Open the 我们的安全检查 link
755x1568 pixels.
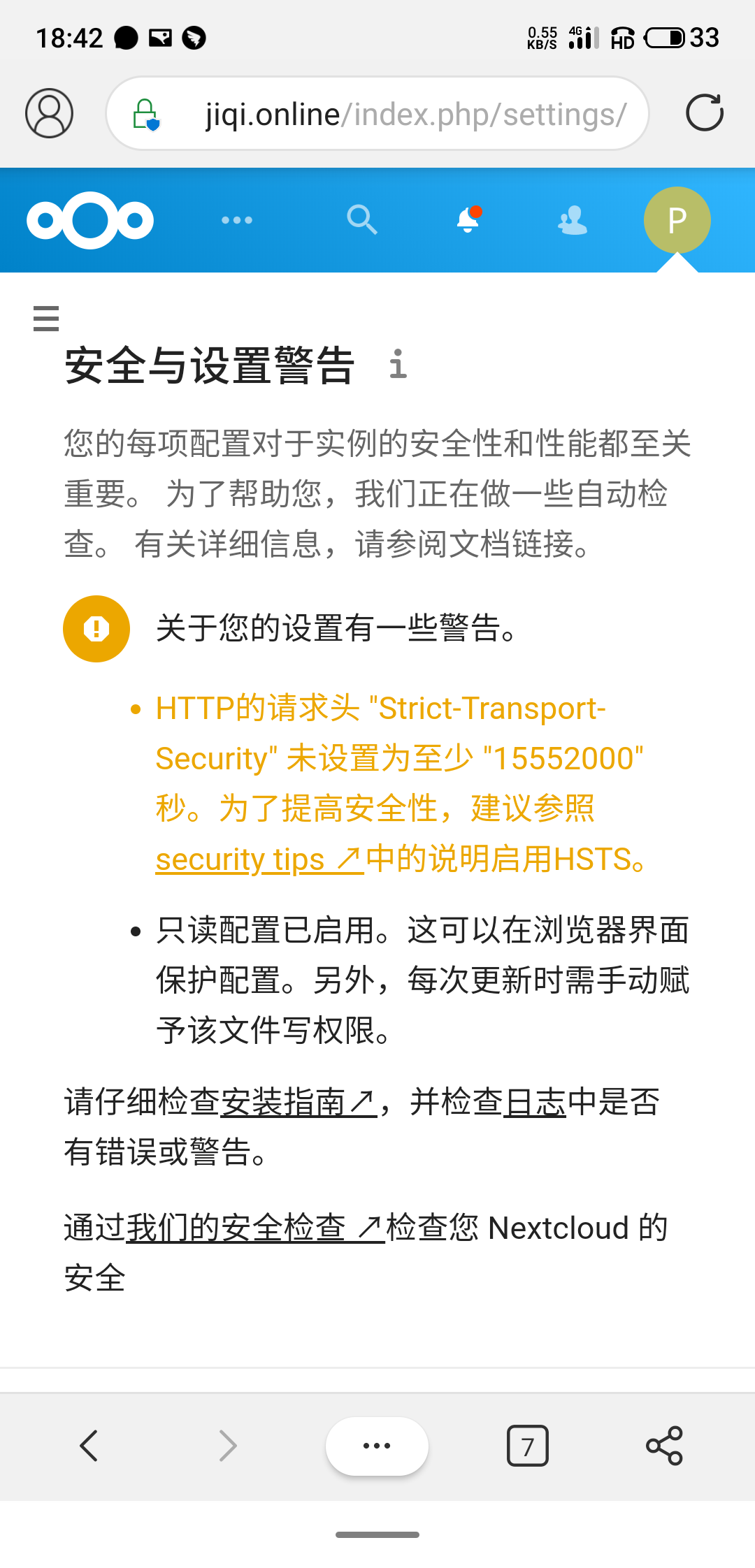[255, 1228]
